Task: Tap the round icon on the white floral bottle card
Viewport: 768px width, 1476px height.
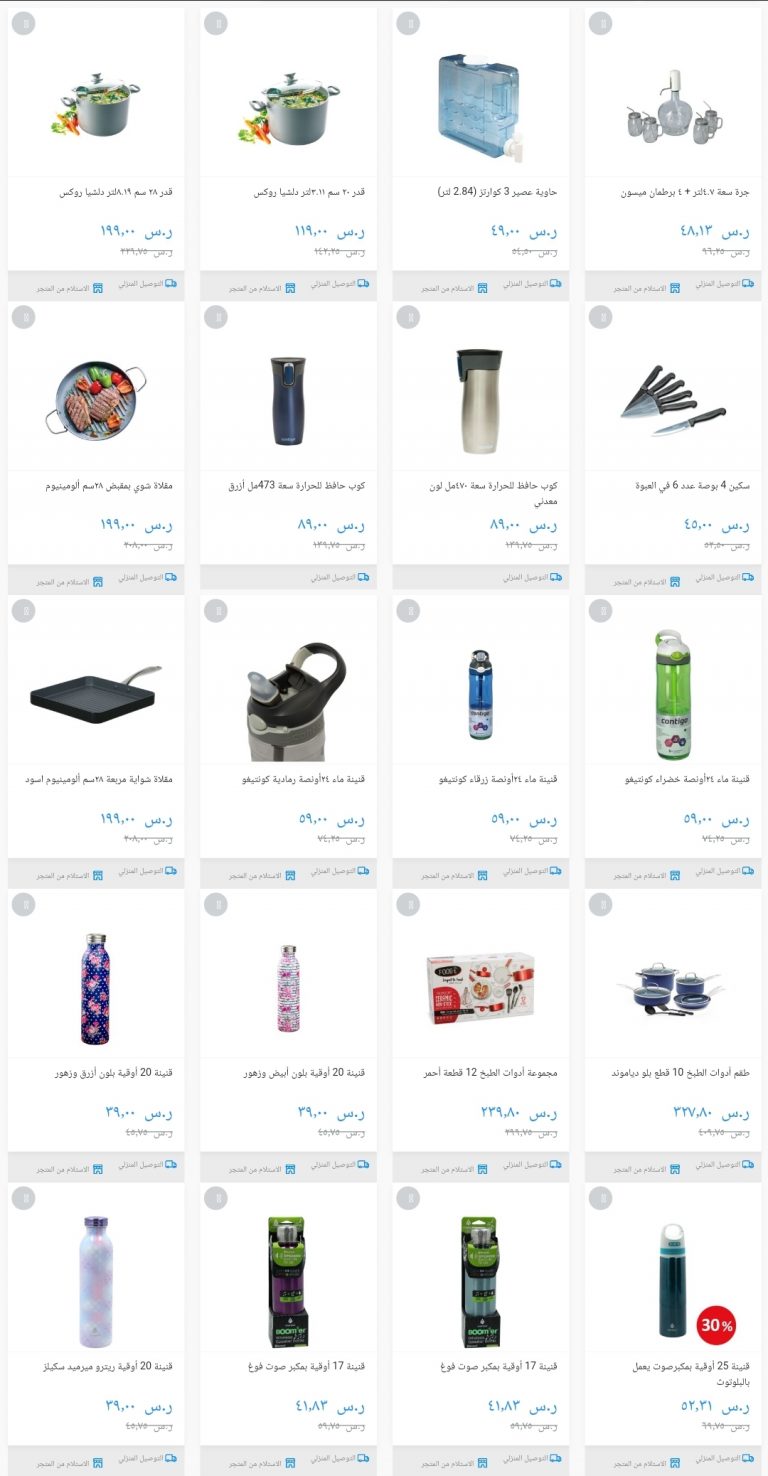Action: point(216,905)
